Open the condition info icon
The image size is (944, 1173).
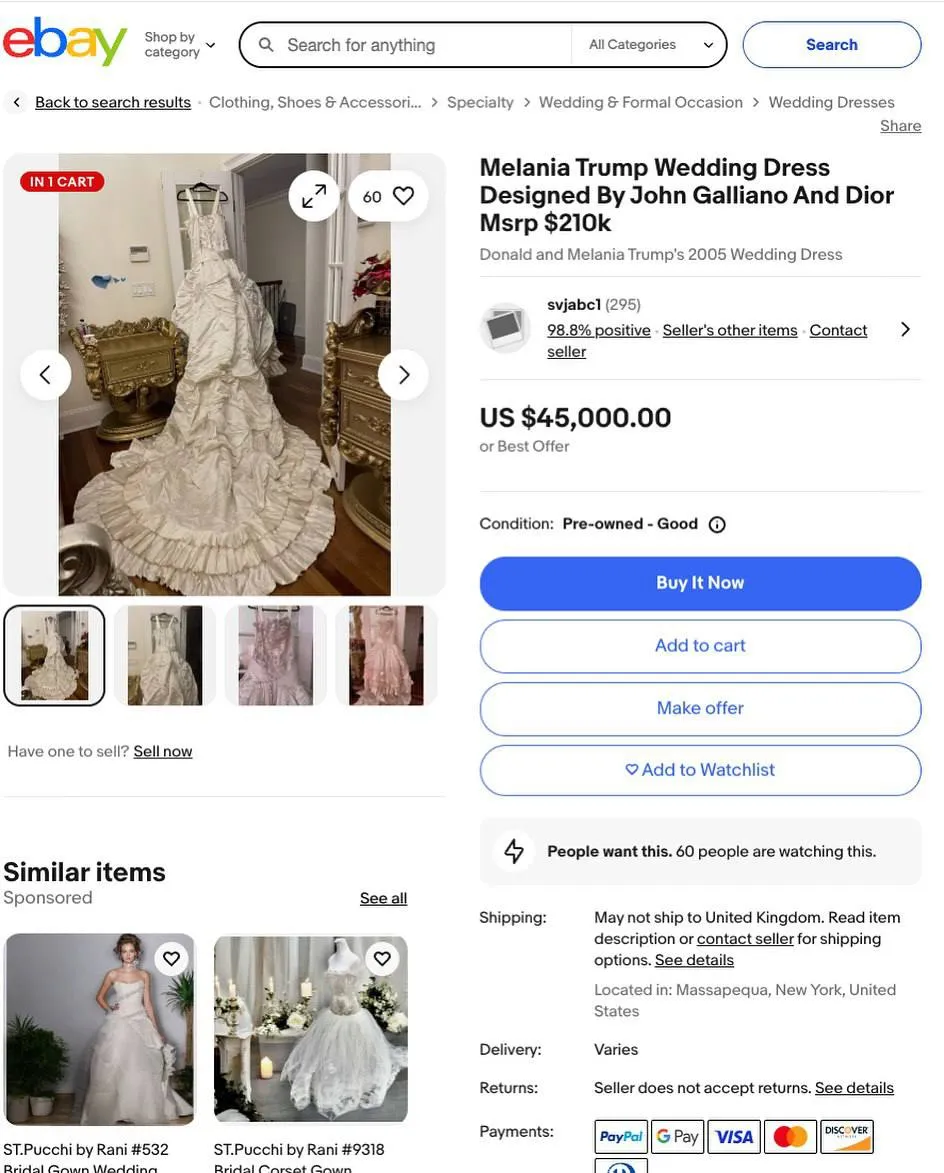point(717,525)
